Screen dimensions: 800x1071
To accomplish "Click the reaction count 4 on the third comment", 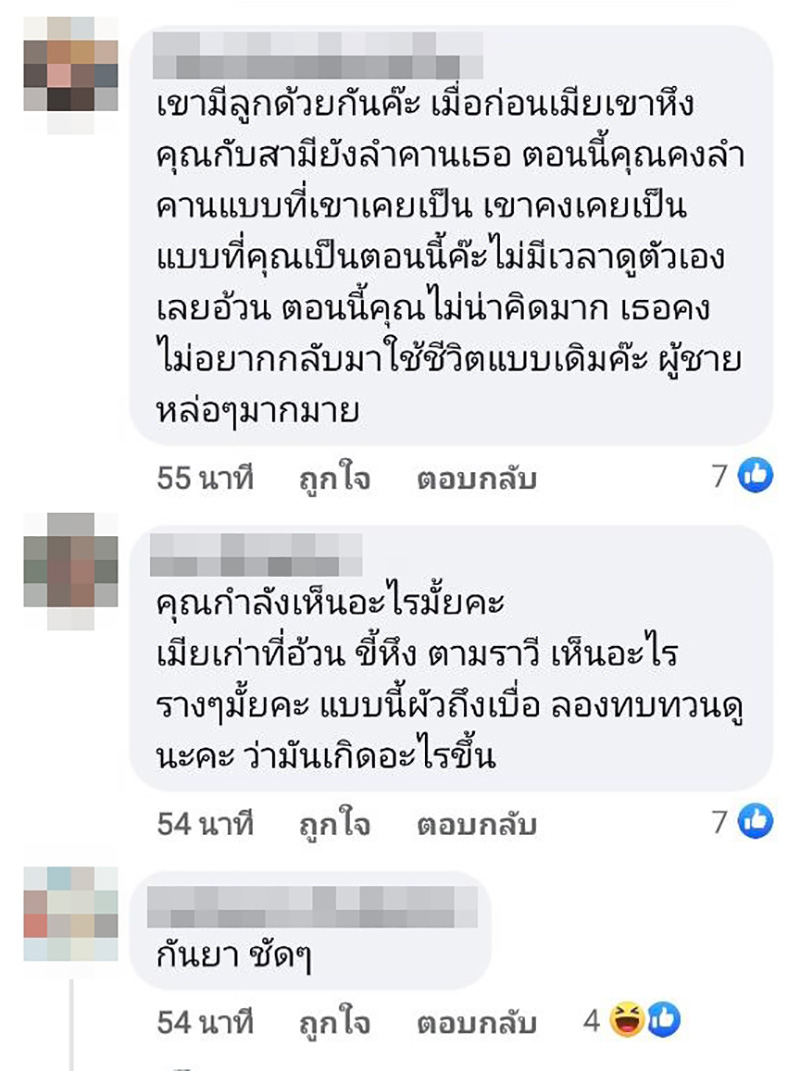I will click(594, 1017).
